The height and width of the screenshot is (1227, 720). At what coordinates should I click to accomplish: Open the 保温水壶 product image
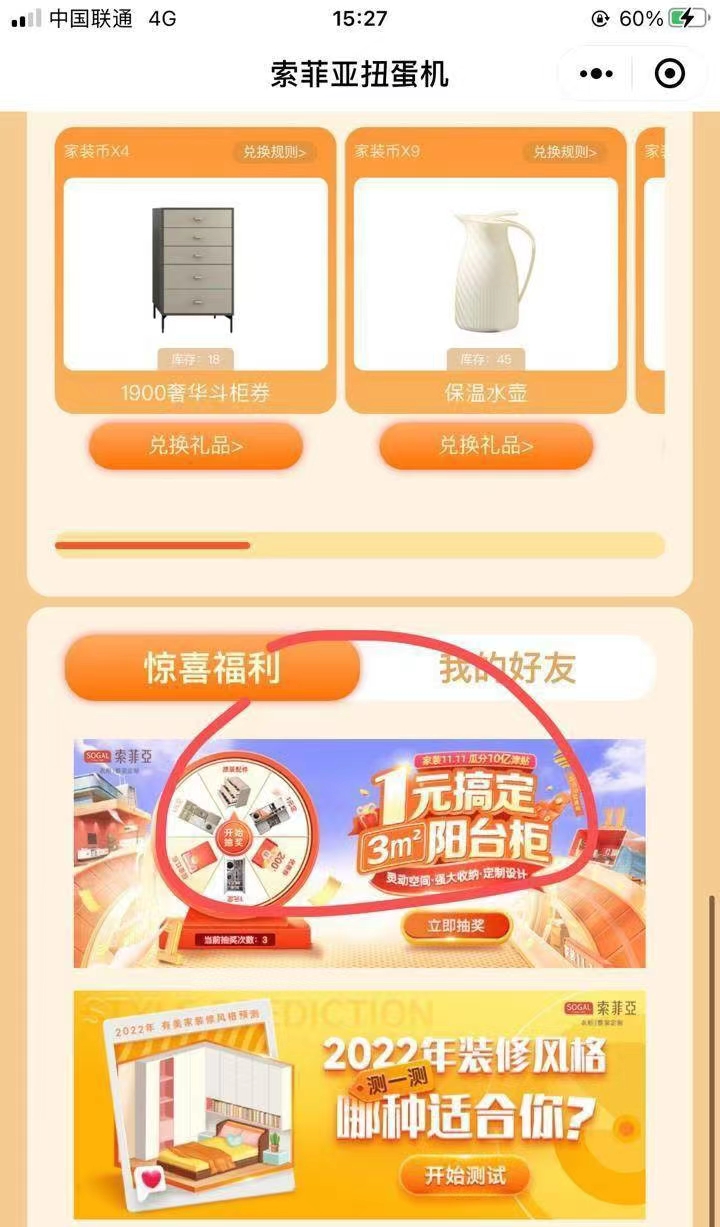[486, 270]
